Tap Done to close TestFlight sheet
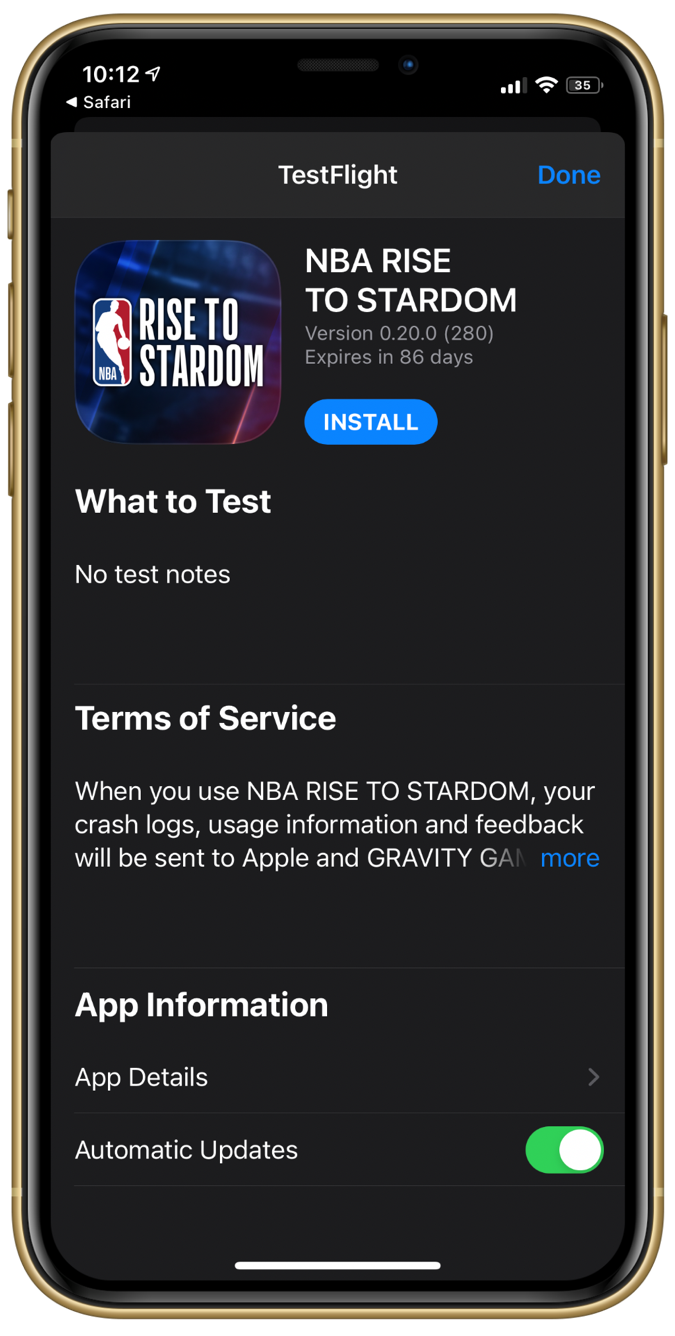The height and width of the screenshot is (1336, 675). [568, 175]
